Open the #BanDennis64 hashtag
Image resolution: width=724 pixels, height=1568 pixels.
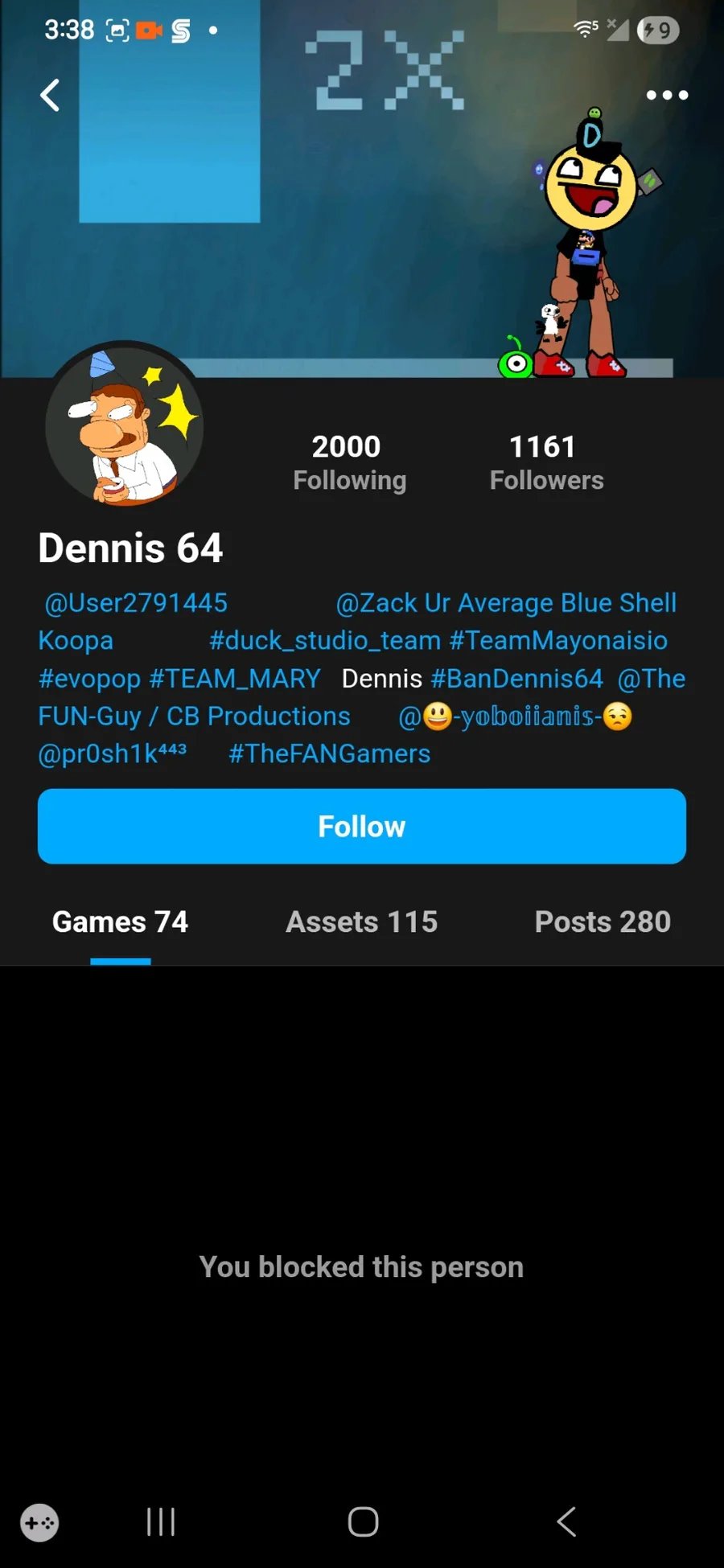coord(516,679)
